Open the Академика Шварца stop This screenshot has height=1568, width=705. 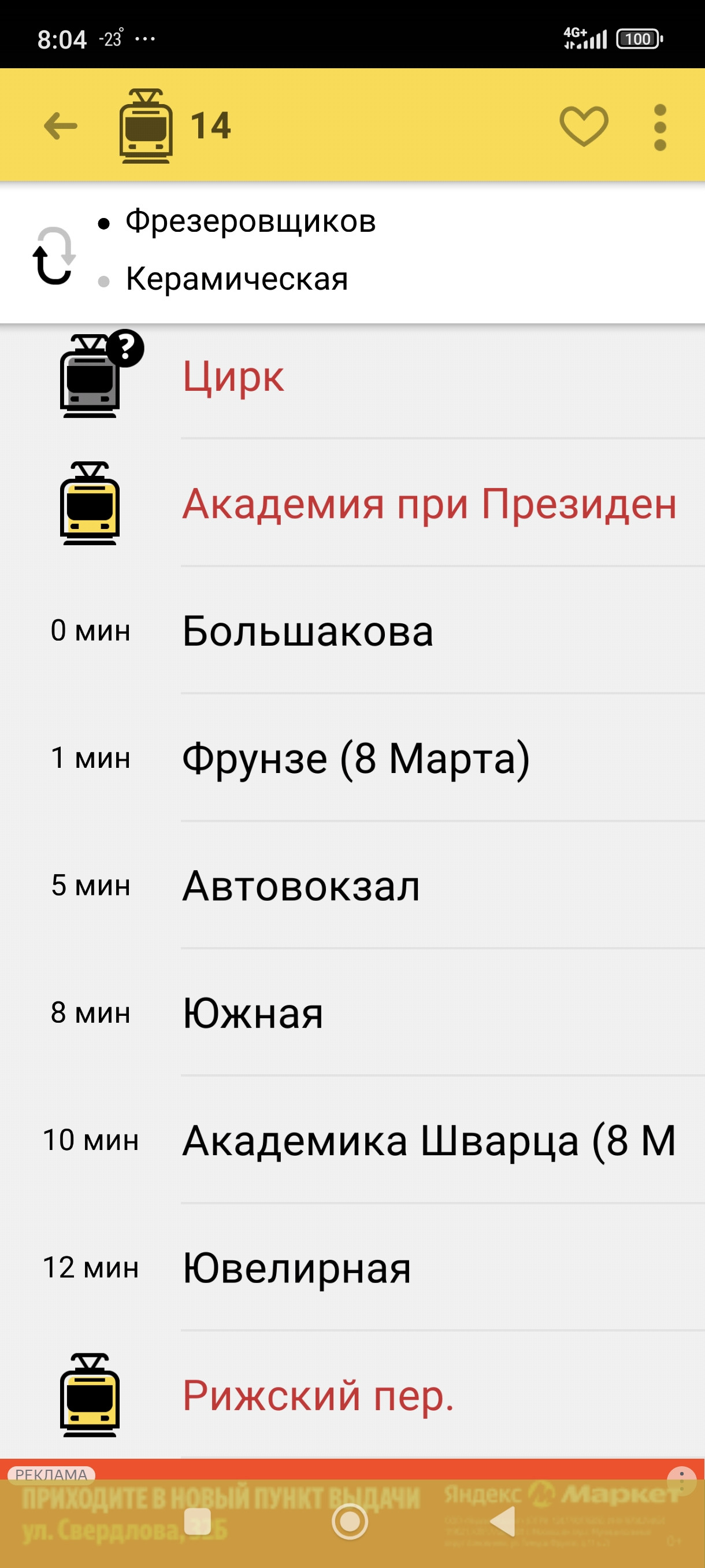coord(429,1140)
